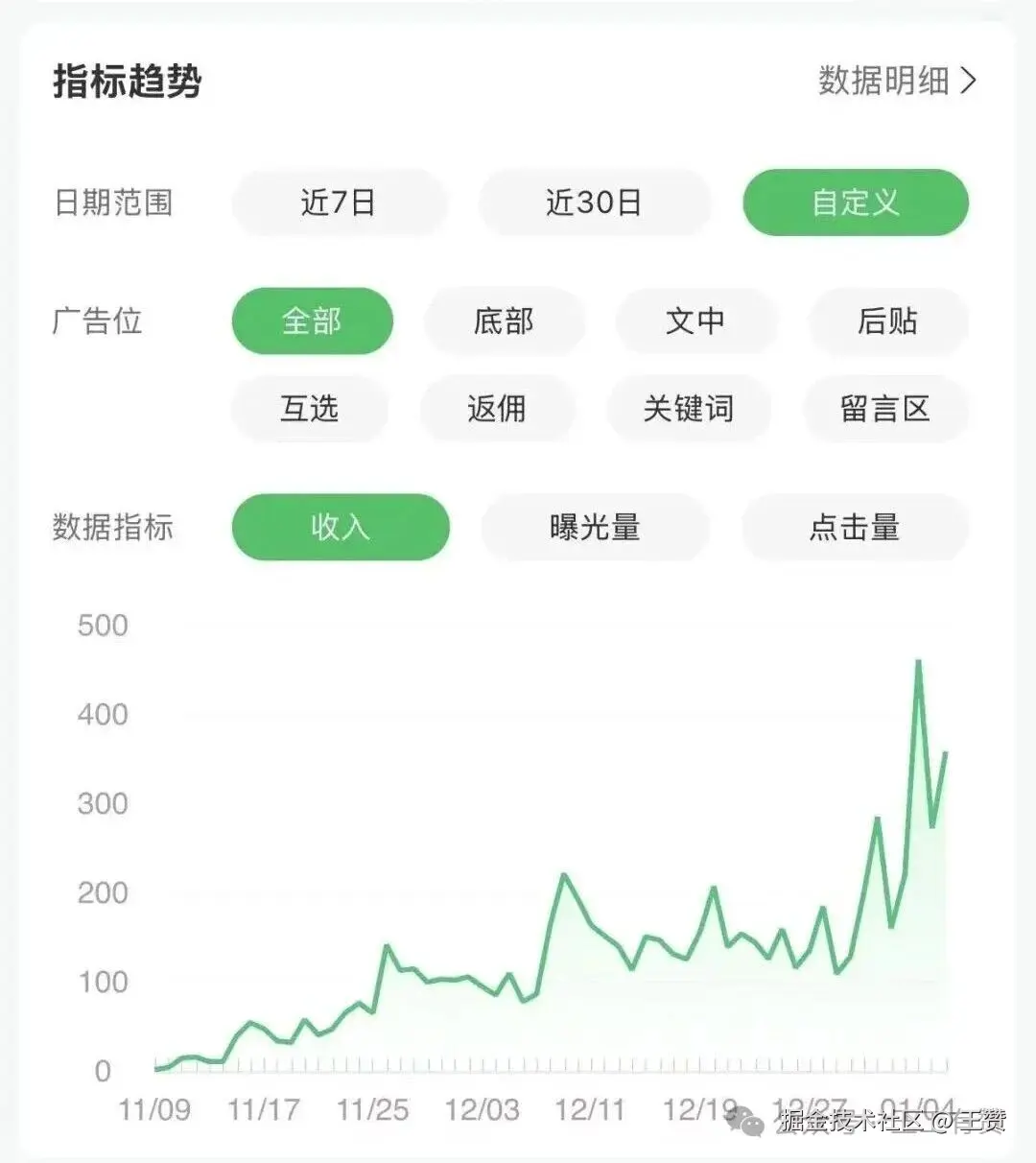Select the 全部 ad placement filter
The width and height of the screenshot is (1036, 1163).
point(312,321)
